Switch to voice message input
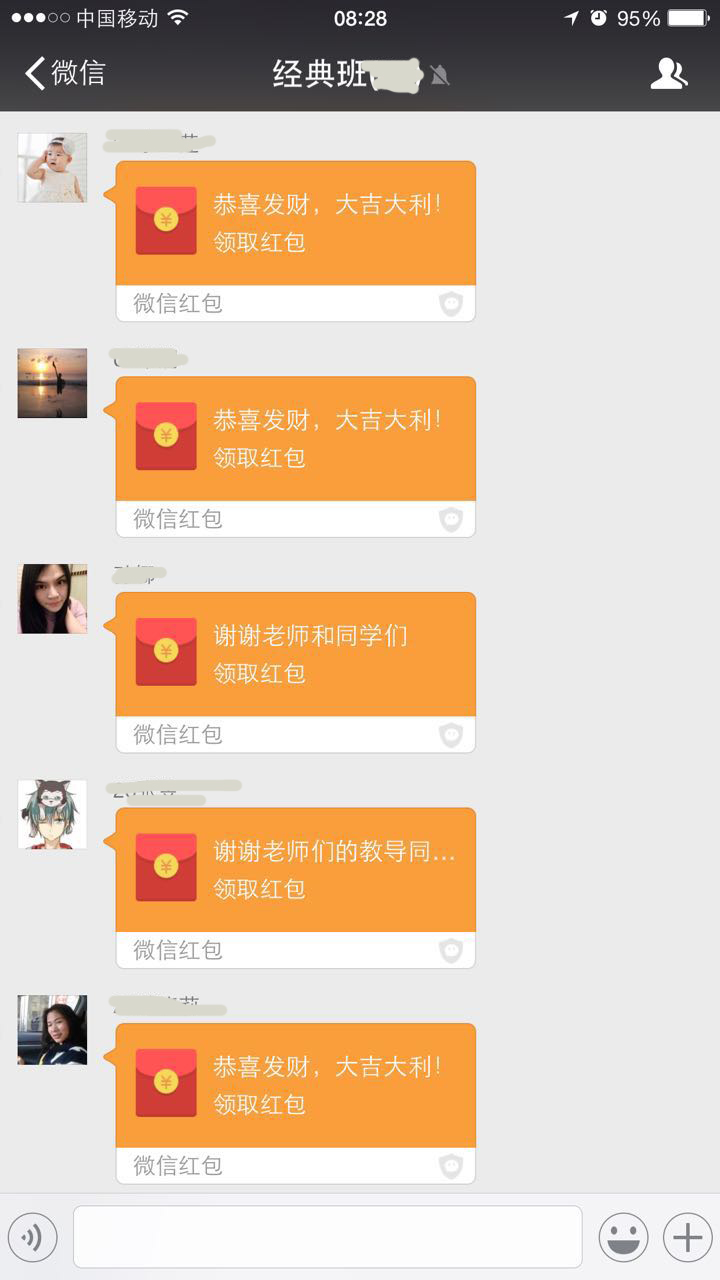 [32, 1238]
